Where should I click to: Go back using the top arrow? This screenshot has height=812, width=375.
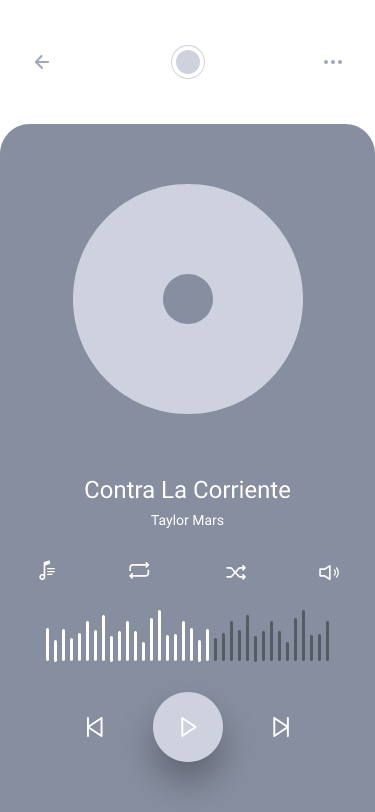[x=42, y=62]
